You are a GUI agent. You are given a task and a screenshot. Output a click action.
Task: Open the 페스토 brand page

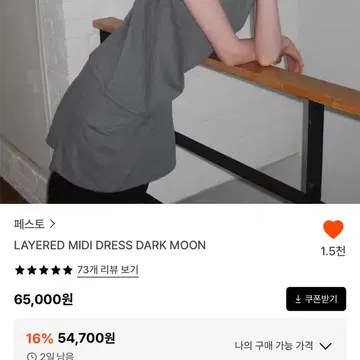[x=34, y=224]
